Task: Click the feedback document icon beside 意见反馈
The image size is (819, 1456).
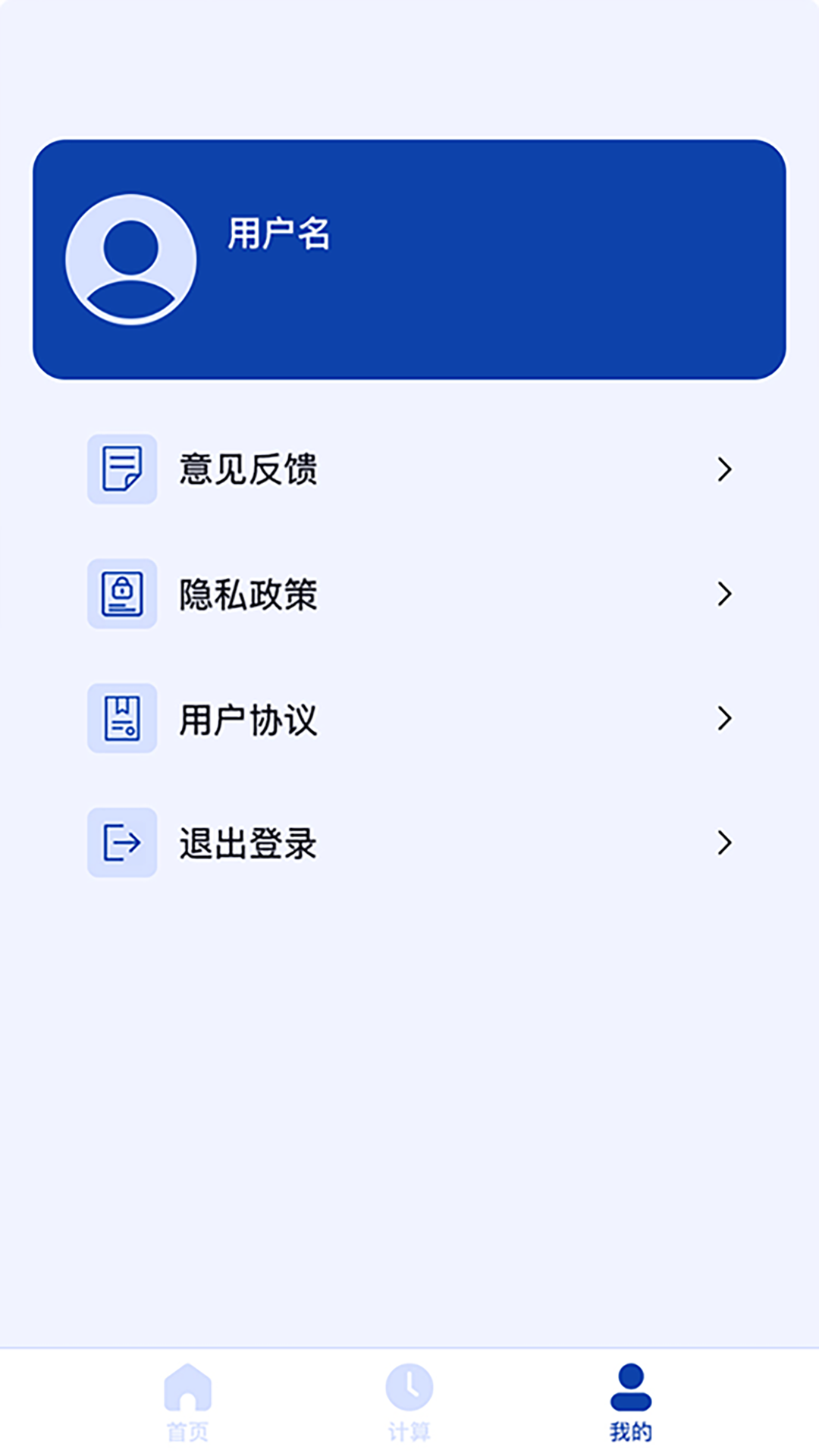Action: click(122, 470)
